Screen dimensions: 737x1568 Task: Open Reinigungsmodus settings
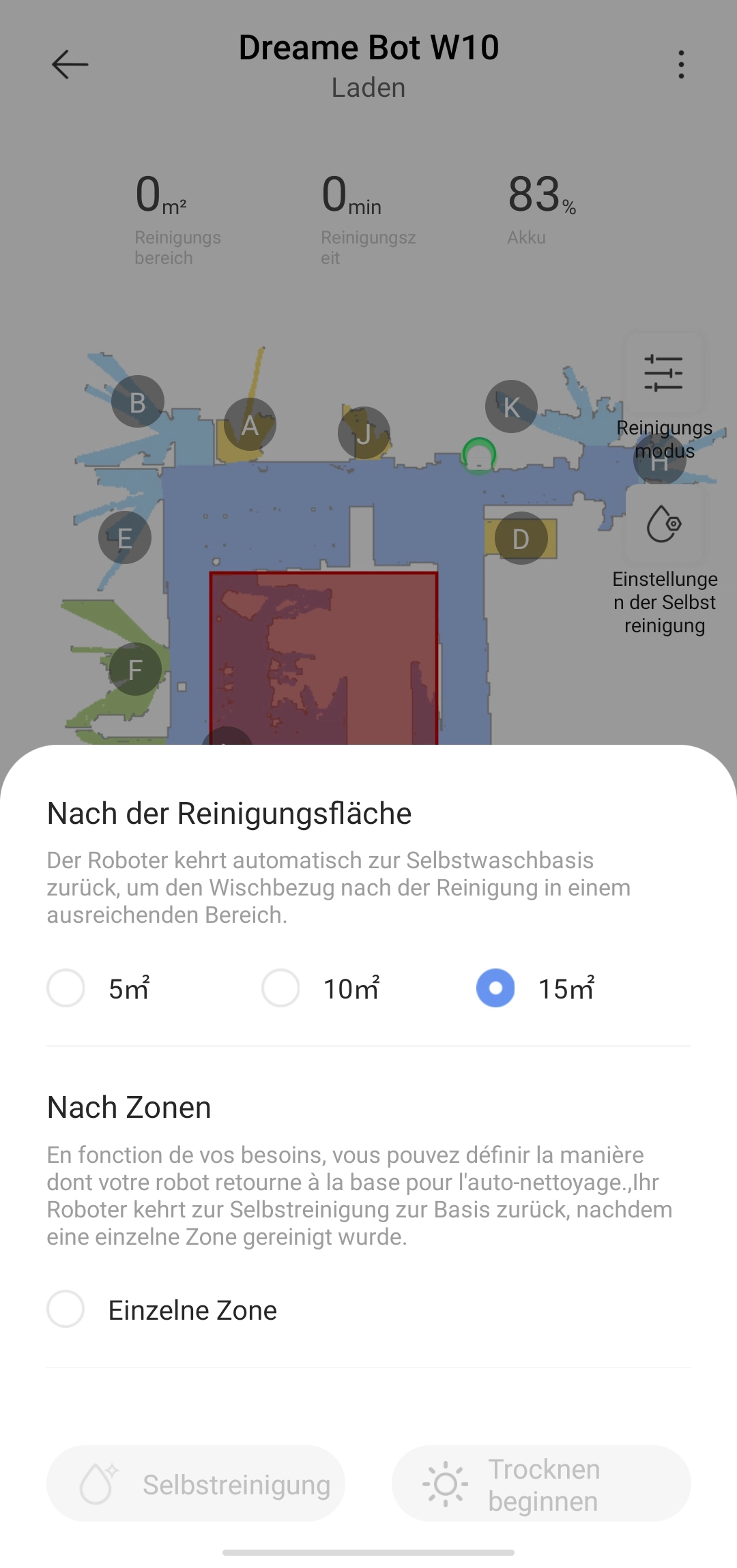(663, 374)
